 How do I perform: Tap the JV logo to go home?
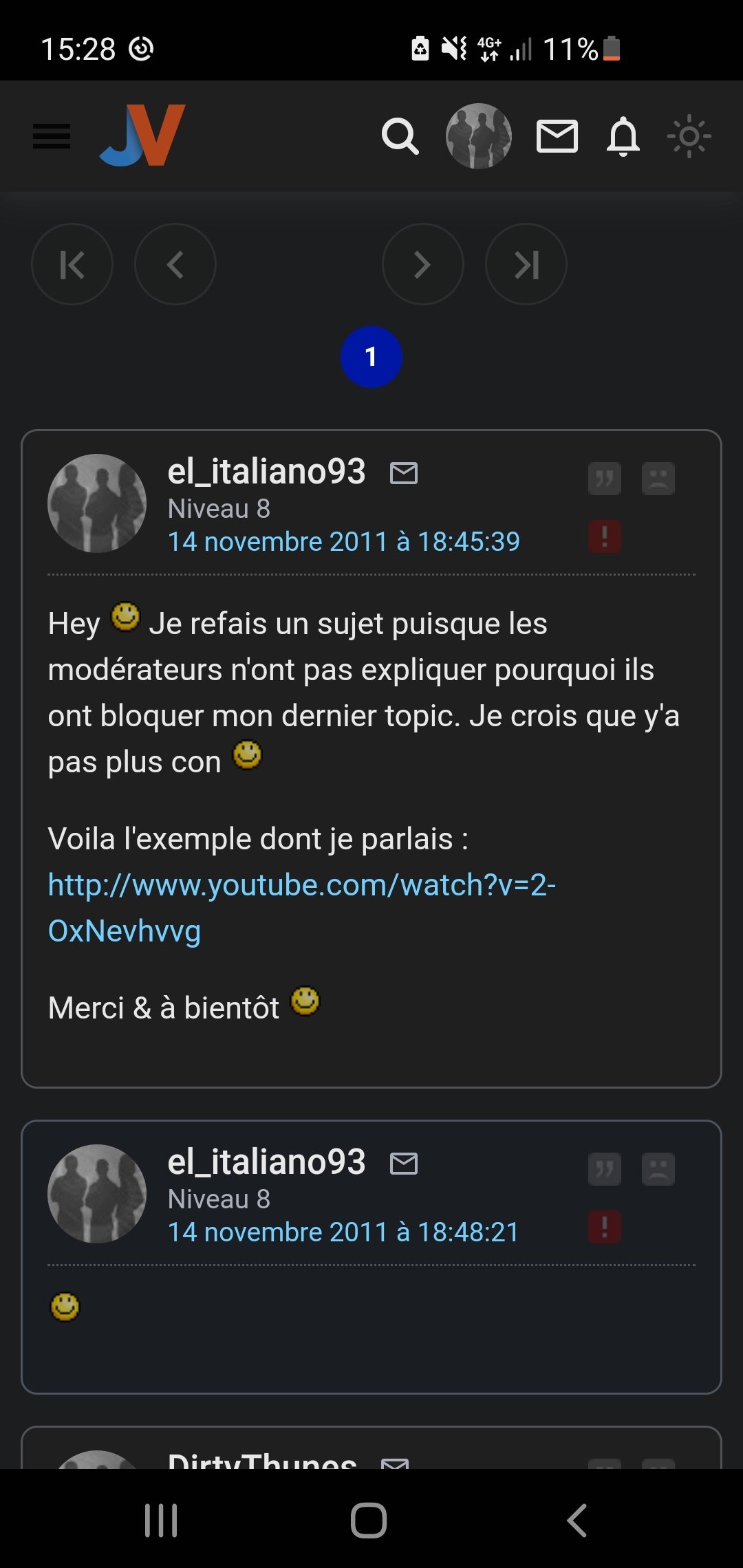[x=142, y=135]
